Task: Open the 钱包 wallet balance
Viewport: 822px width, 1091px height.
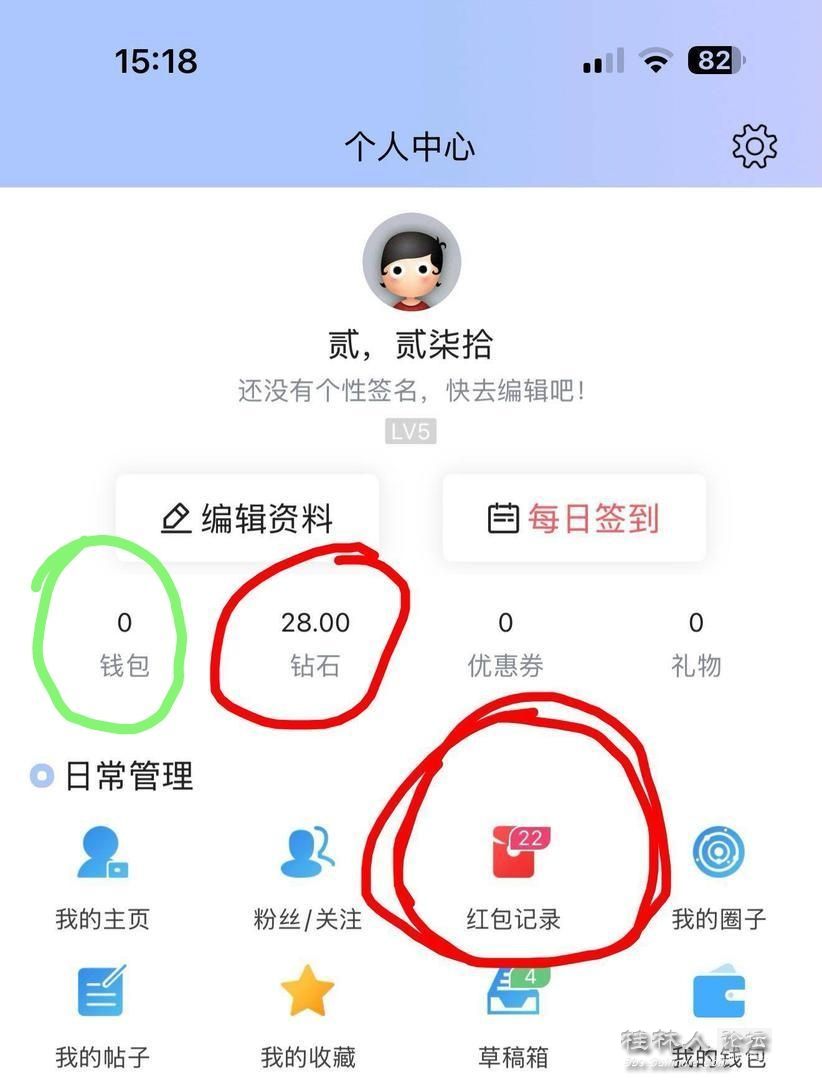Action: (x=124, y=643)
